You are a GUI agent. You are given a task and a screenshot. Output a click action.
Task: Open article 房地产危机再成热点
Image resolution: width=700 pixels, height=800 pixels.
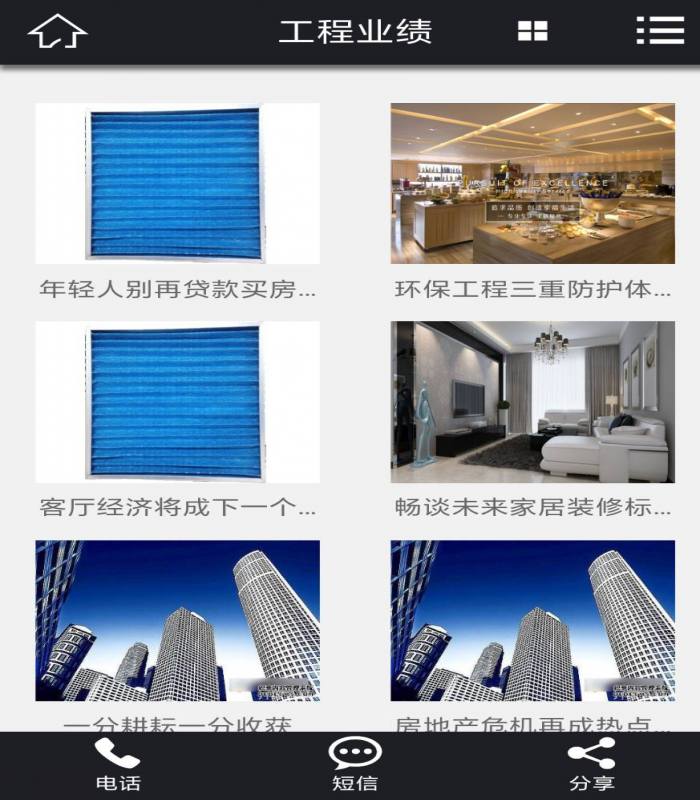coord(532,622)
